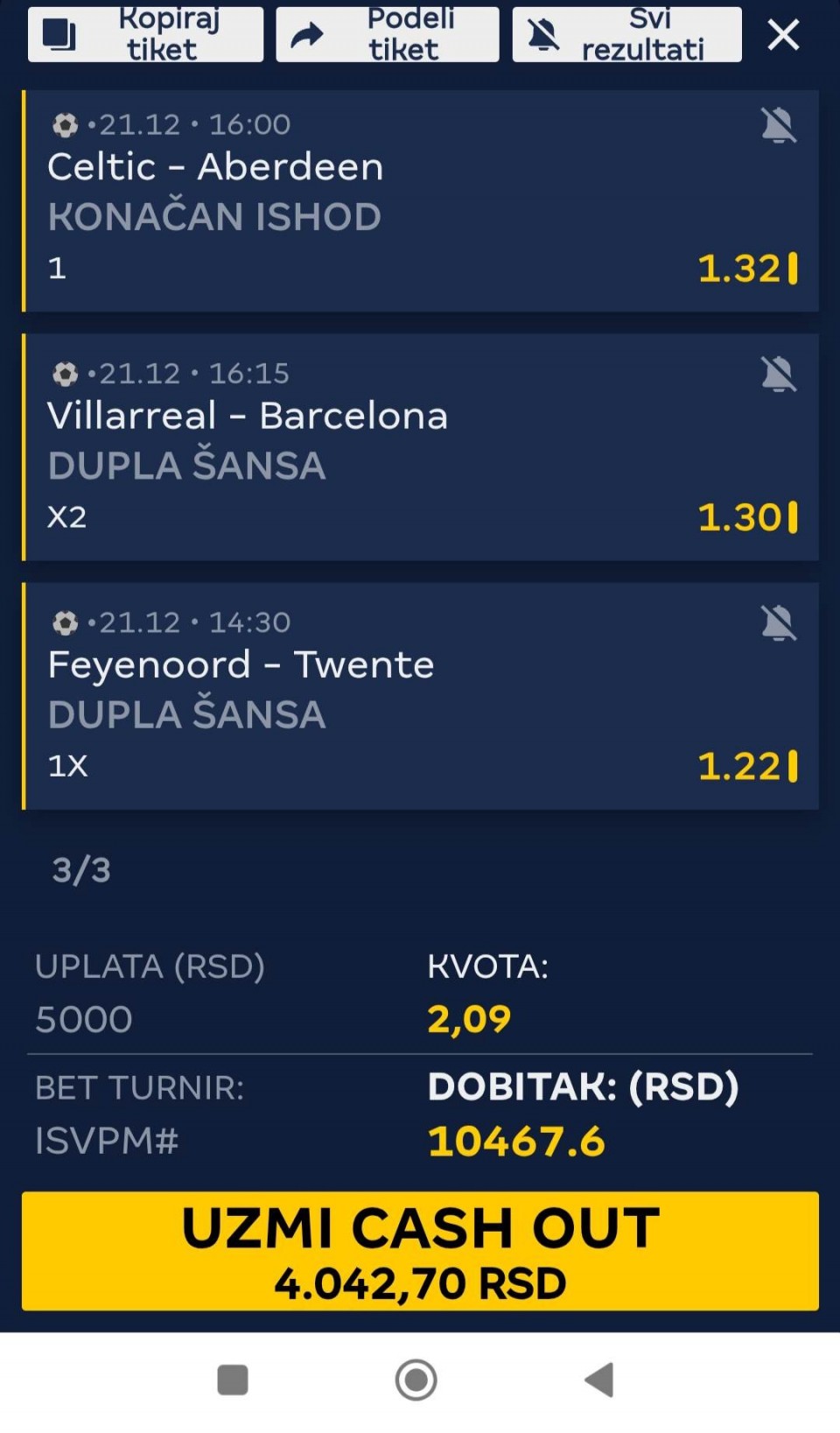The width and height of the screenshot is (840, 1433).
Task: Share the ticket via Podeli tiket
Action: pyautogui.click(x=387, y=34)
